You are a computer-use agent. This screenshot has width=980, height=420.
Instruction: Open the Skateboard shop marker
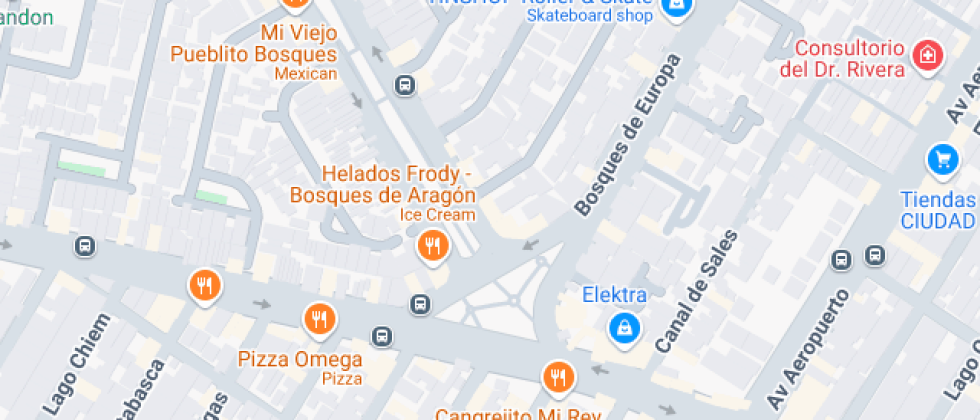pyautogui.click(x=679, y=6)
